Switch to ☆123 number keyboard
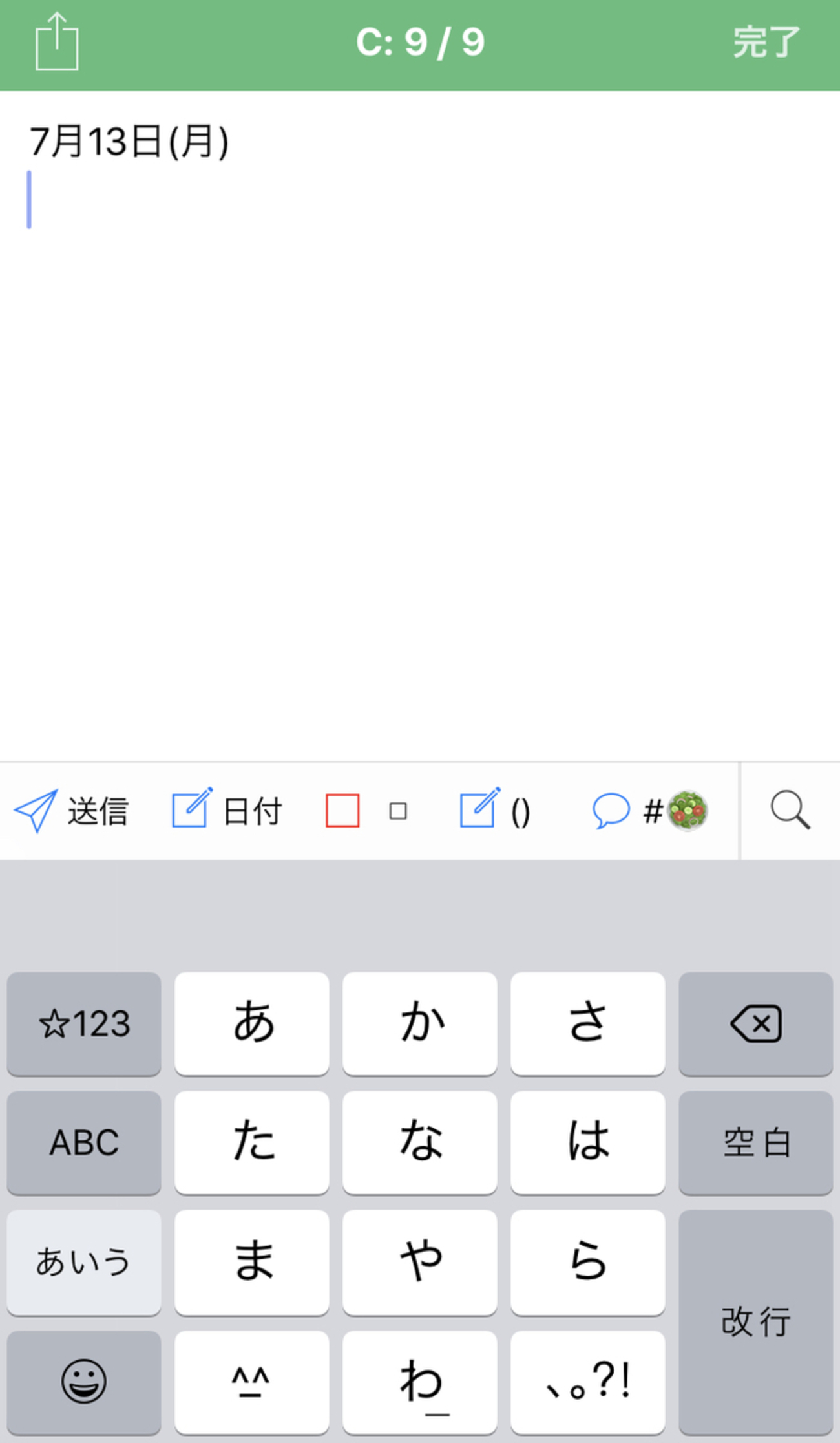This screenshot has width=840, height=1443. (x=84, y=1023)
